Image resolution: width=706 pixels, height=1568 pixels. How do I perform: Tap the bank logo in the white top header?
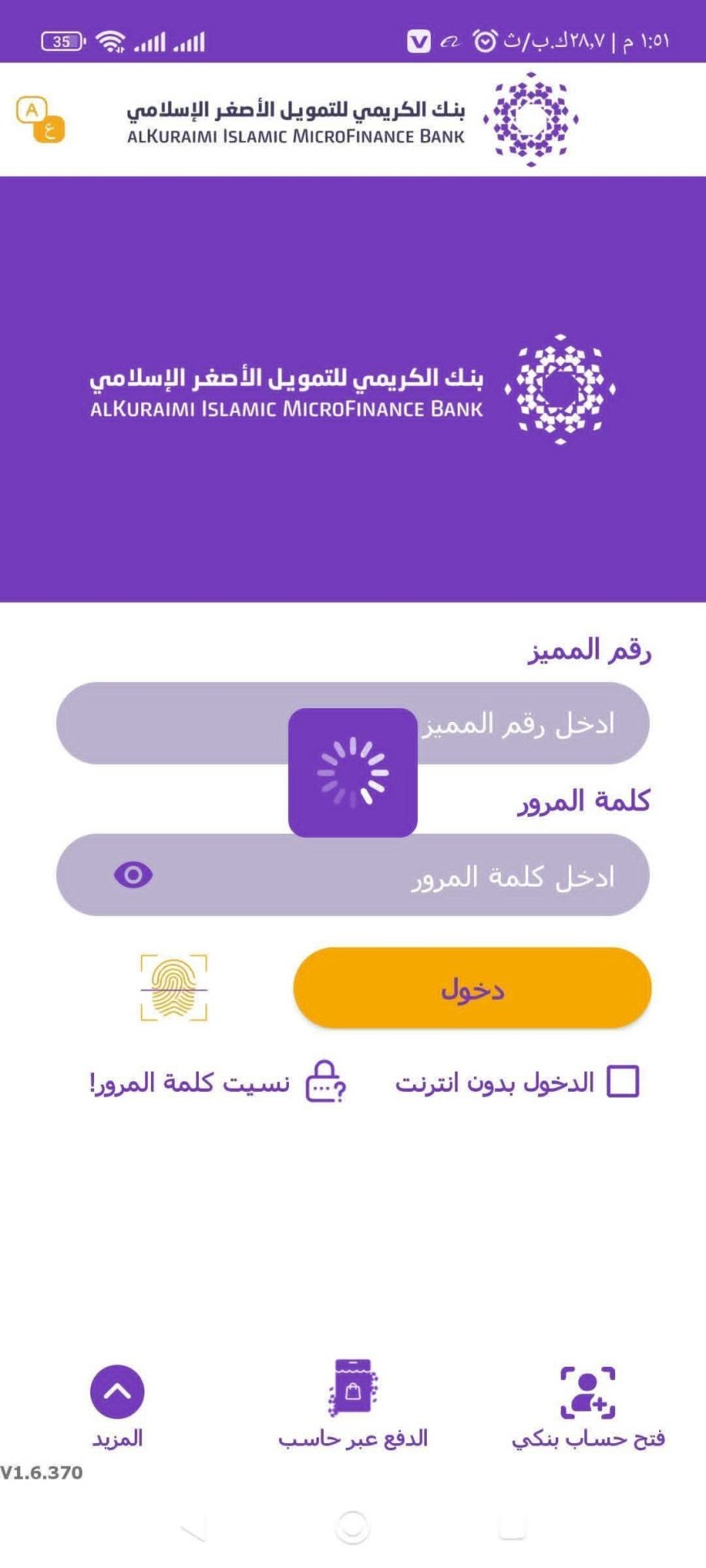(532, 119)
